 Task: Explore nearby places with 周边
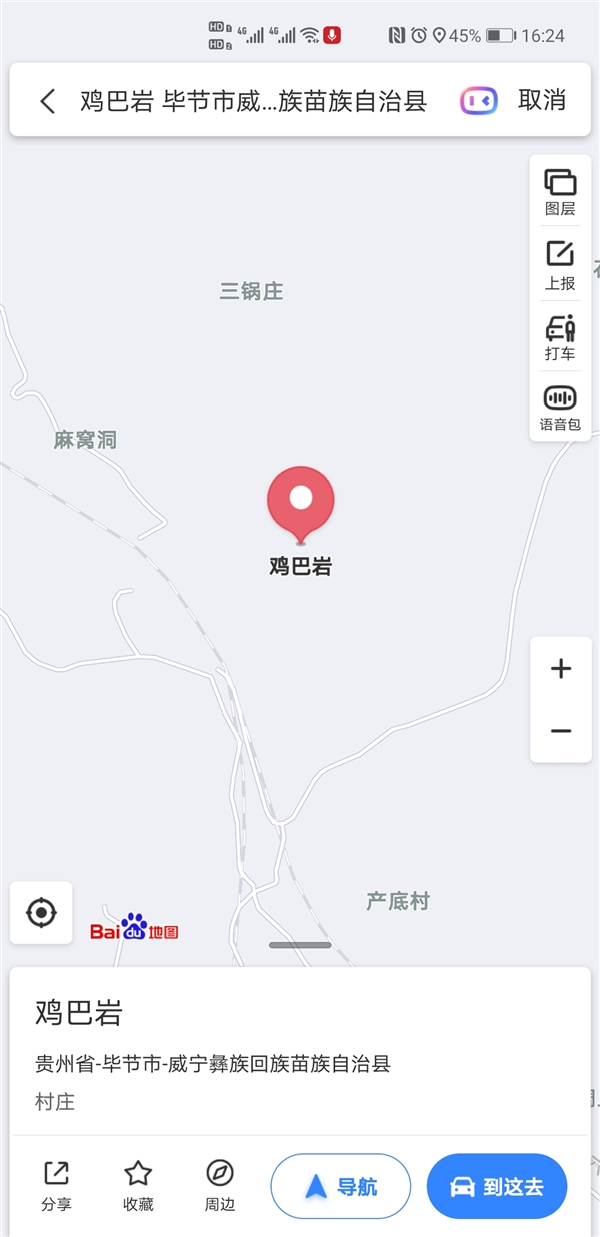tap(220, 1186)
